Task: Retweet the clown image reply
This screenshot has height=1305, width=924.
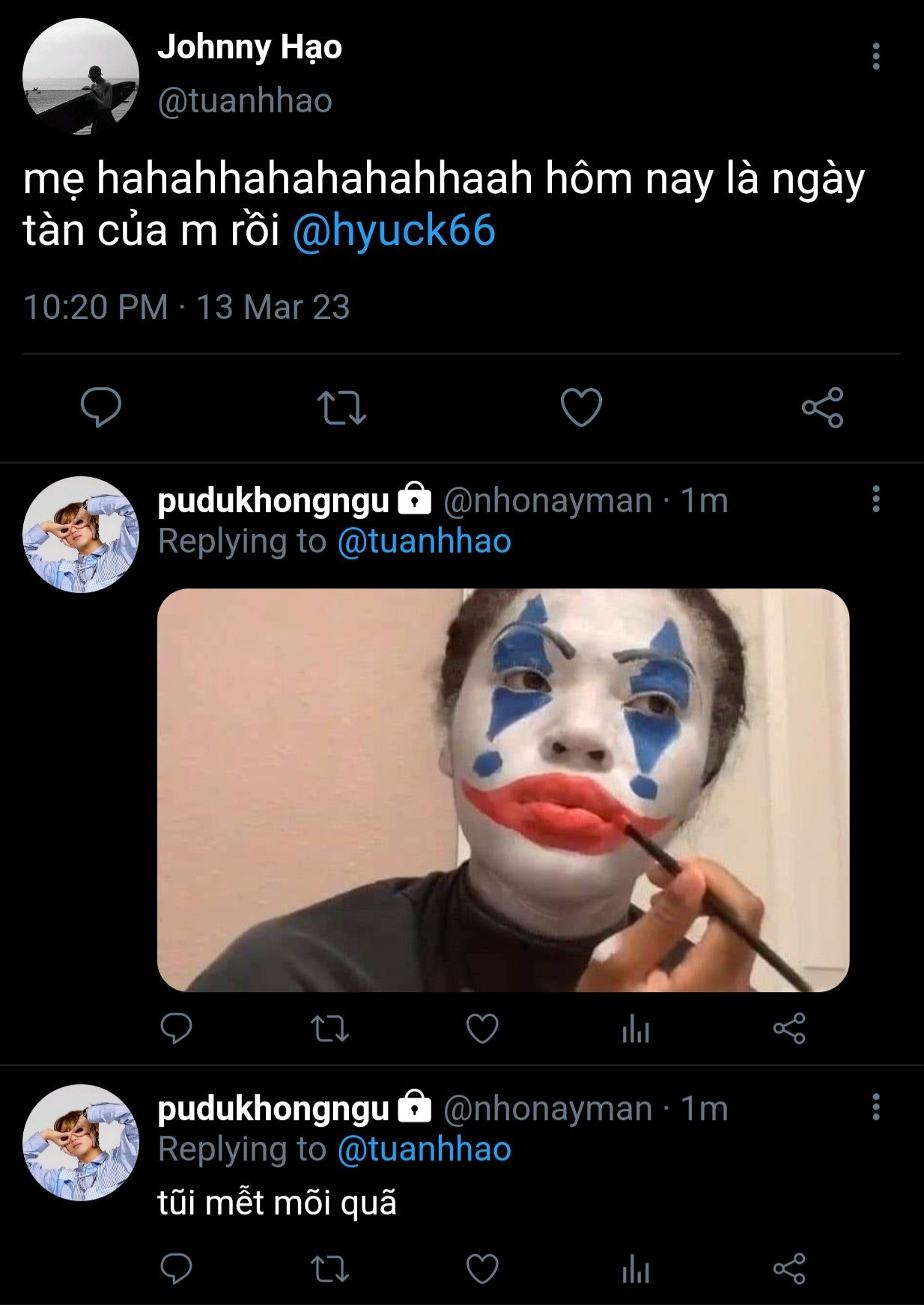Action: pyautogui.click(x=329, y=1029)
